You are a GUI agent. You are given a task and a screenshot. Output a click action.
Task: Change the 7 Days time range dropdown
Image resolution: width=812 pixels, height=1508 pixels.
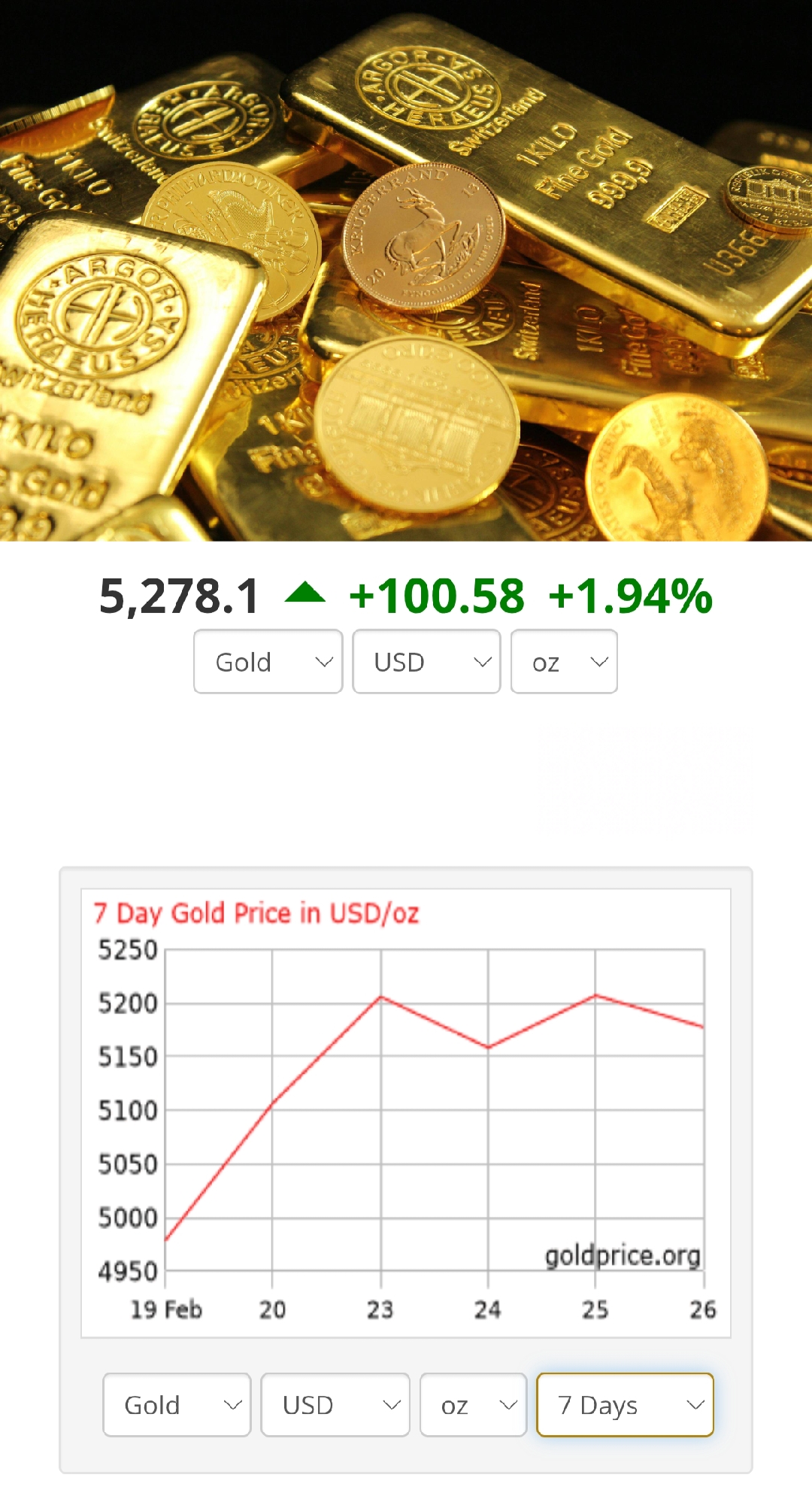625,1405
